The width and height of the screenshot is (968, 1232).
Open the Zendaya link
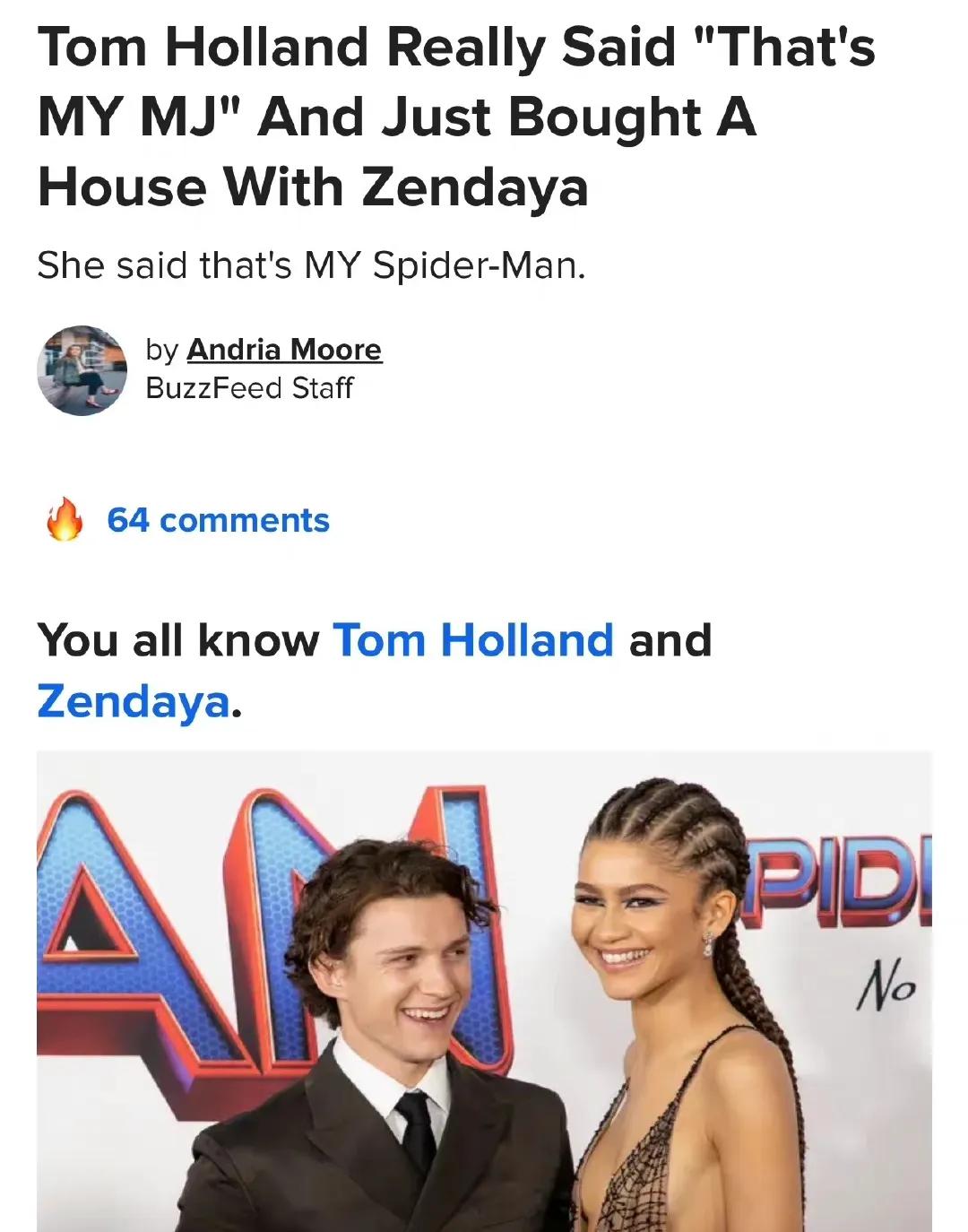(x=134, y=700)
